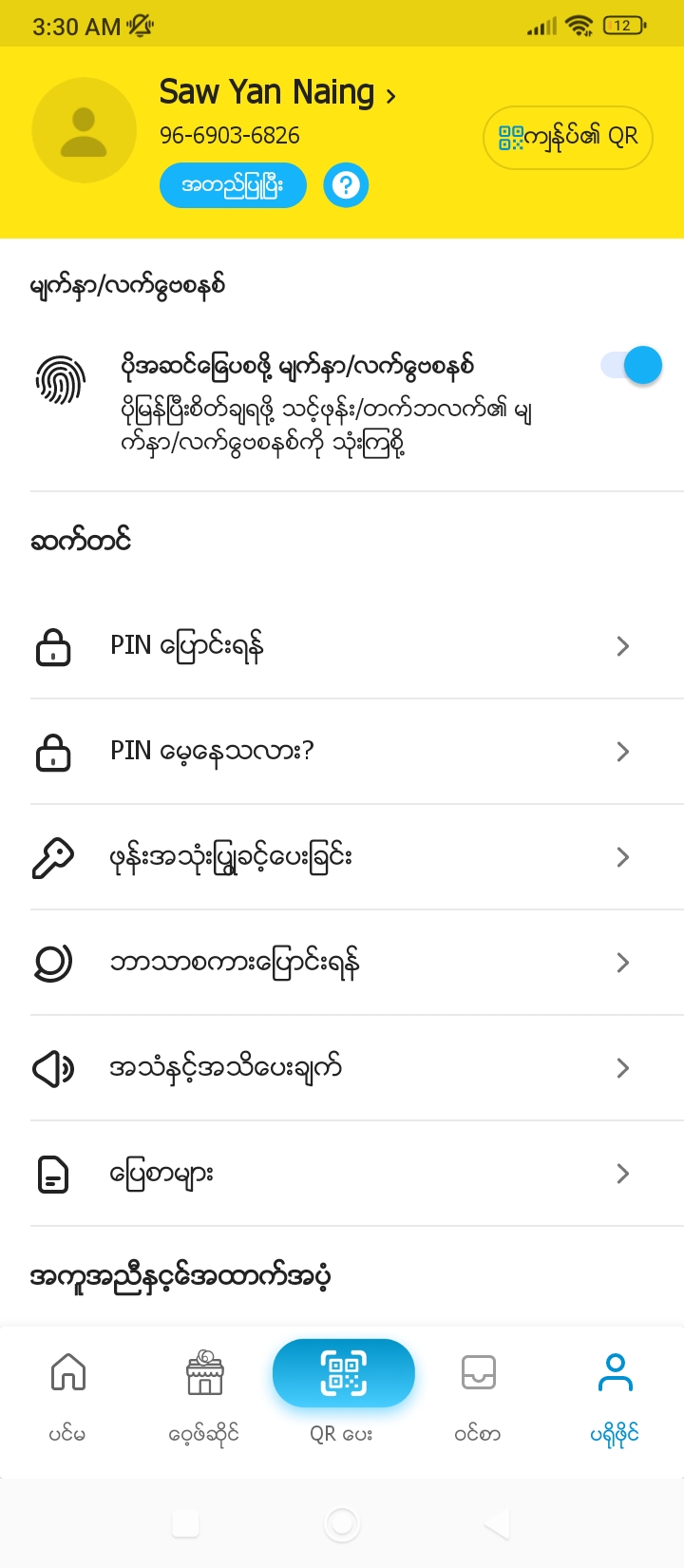Open my QR code button
684x1568 pixels.
tap(568, 138)
